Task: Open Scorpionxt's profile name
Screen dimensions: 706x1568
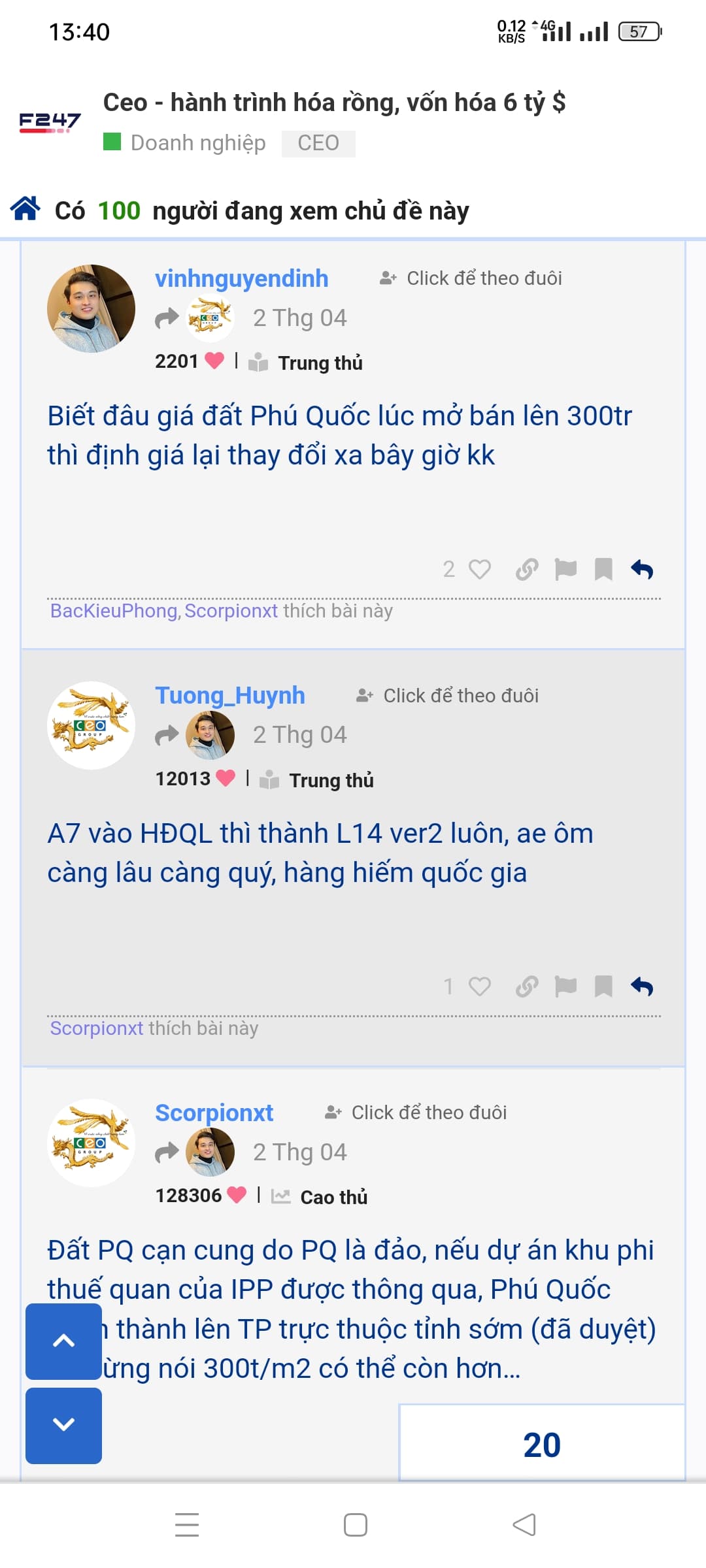Action: pyautogui.click(x=214, y=1113)
